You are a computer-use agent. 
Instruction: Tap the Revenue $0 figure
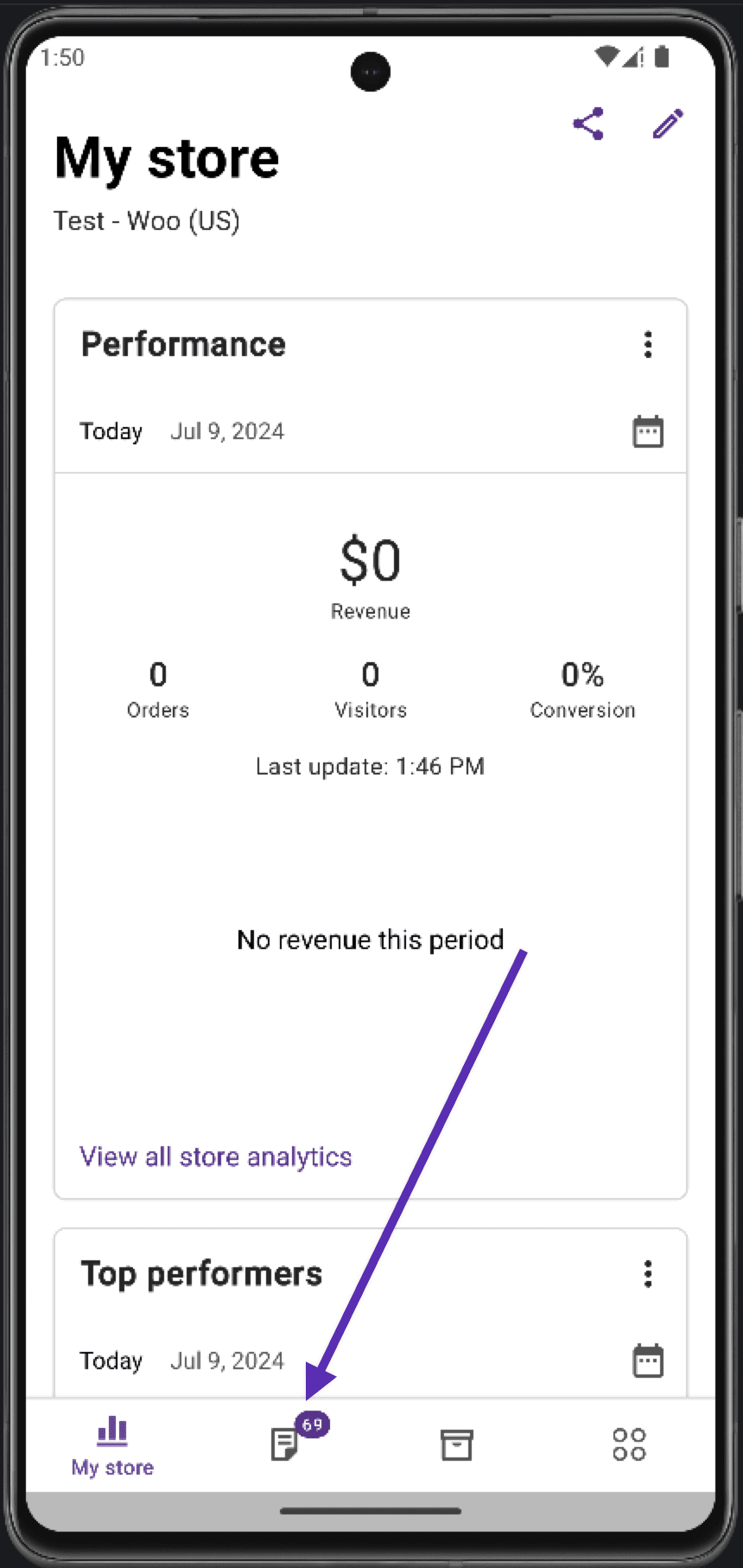pyautogui.click(x=370, y=560)
